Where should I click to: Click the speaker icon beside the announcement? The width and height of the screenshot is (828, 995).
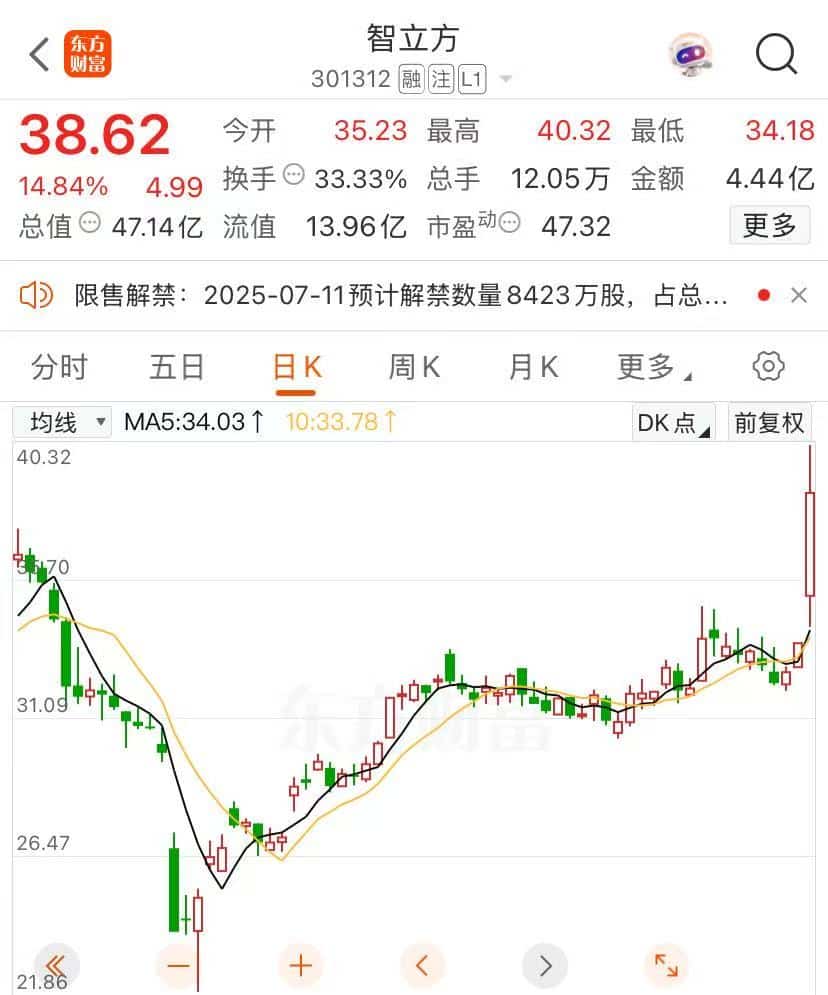tap(38, 295)
